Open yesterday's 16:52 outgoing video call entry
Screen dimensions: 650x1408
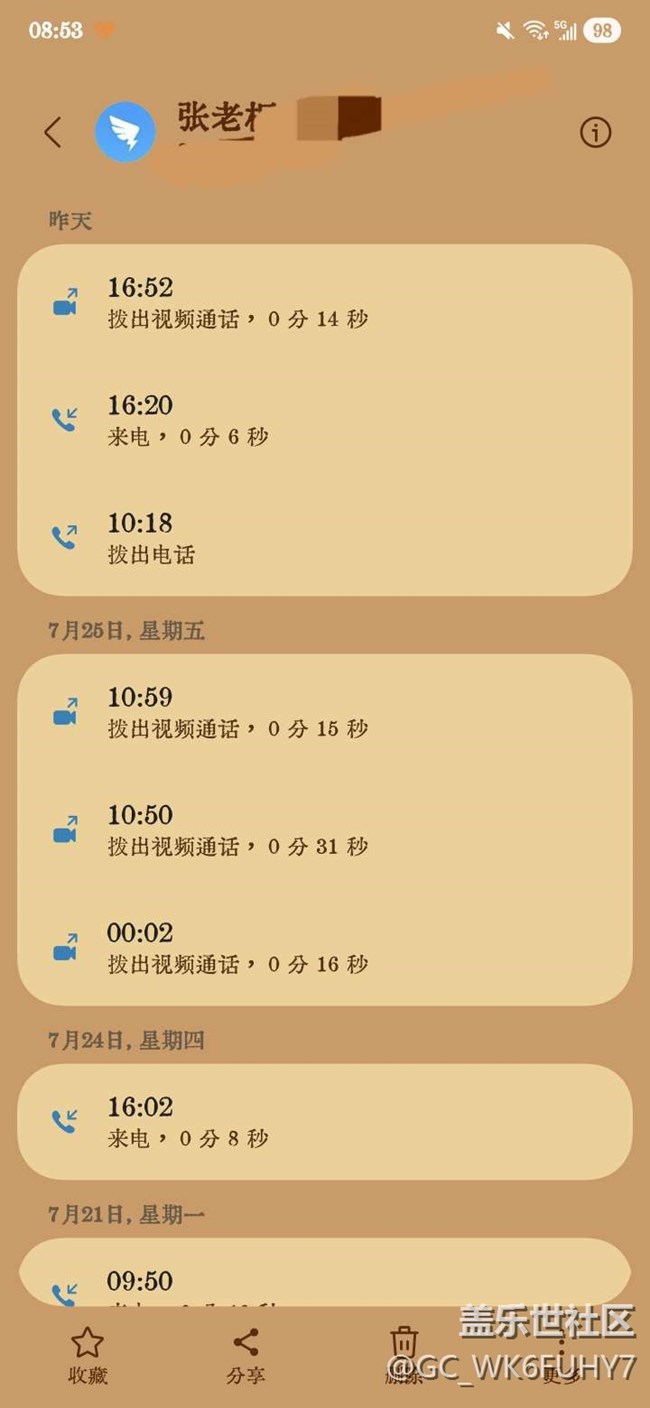pyautogui.click(x=325, y=302)
